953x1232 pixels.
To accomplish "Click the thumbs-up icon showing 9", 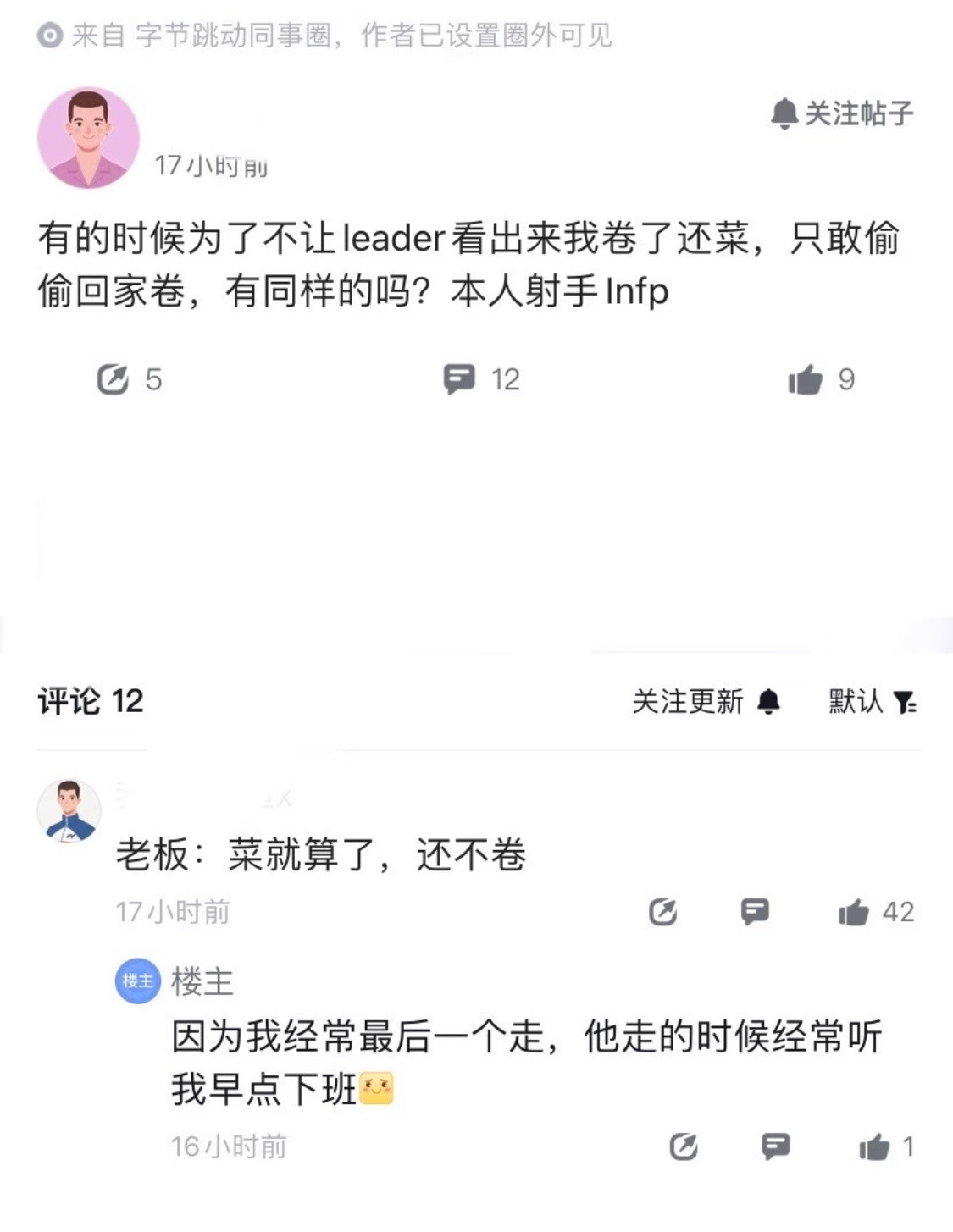I will pyautogui.click(x=806, y=380).
